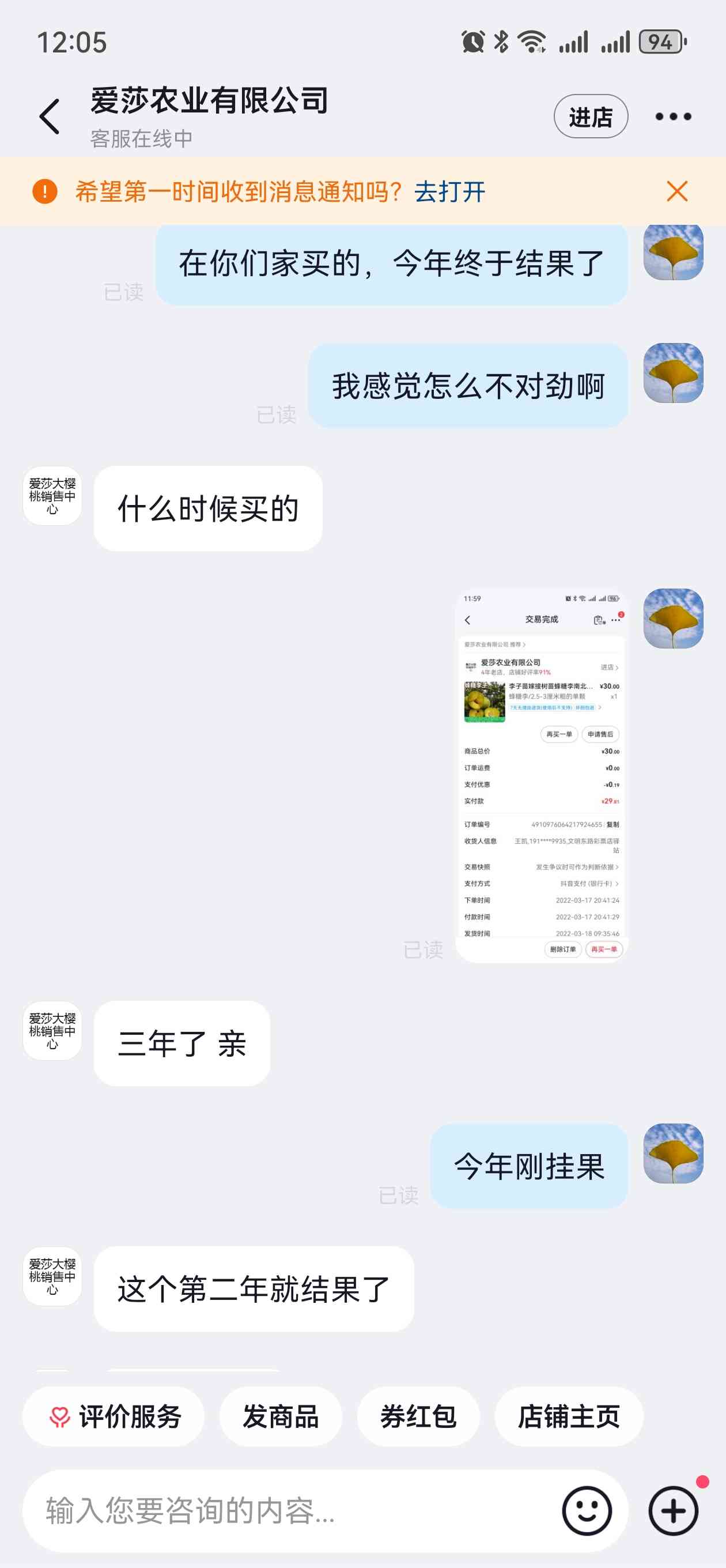Image resolution: width=726 pixels, height=1568 pixels.
Task: Open the plus attachment menu
Action: click(673, 1511)
